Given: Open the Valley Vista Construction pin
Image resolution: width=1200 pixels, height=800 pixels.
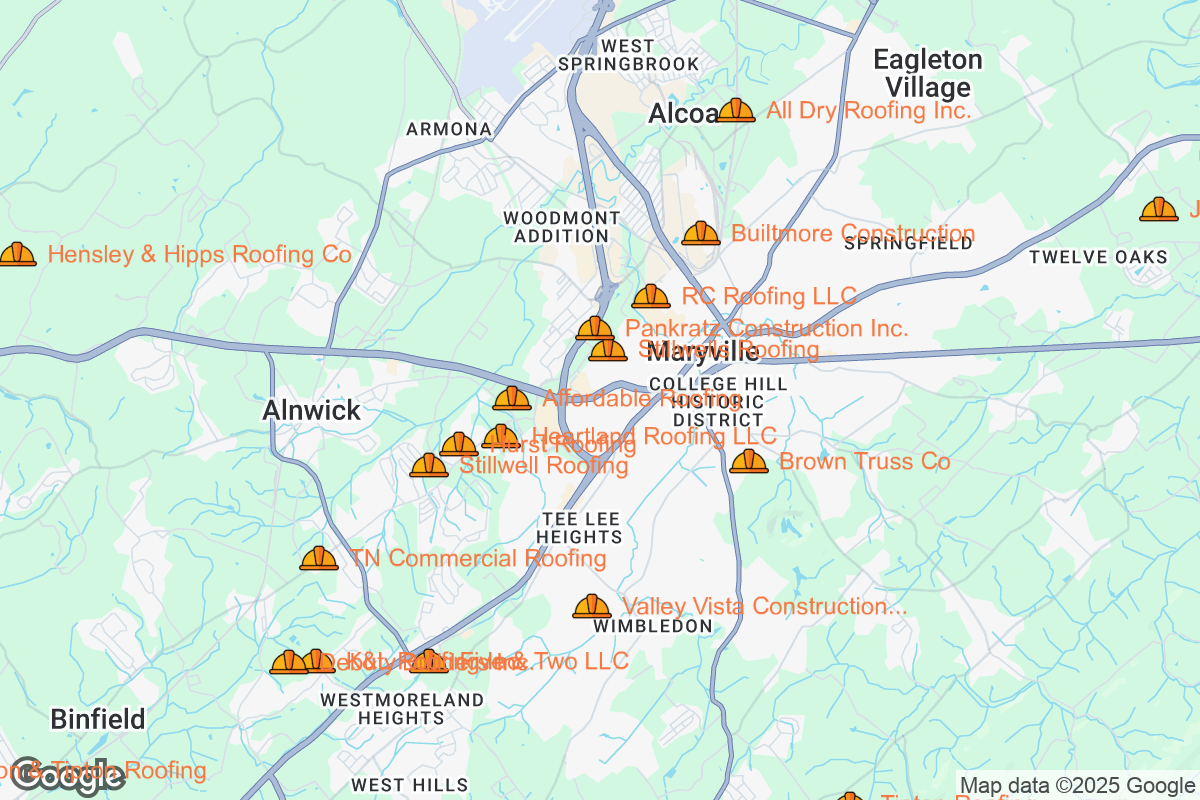Looking at the screenshot, I should click(591, 607).
